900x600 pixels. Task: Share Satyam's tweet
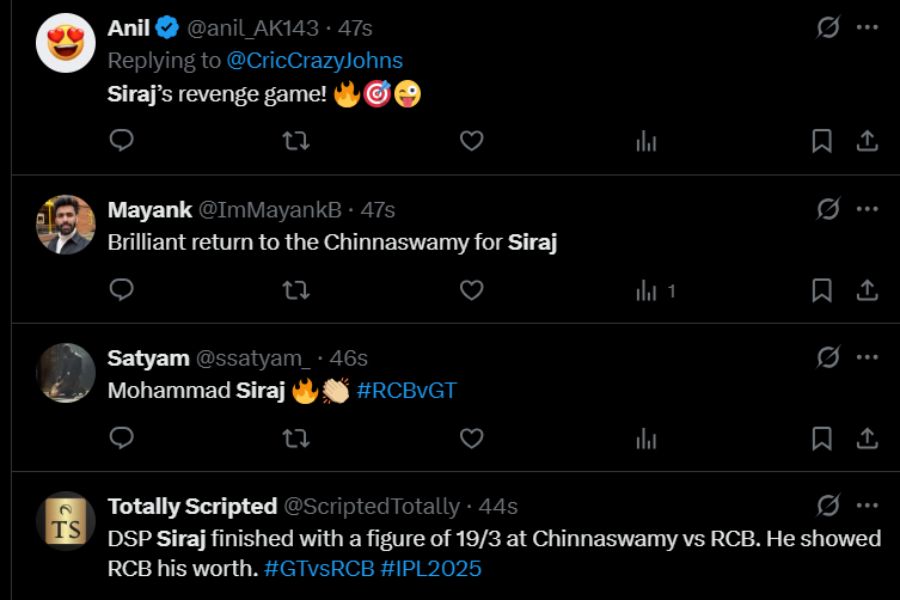(867, 438)
